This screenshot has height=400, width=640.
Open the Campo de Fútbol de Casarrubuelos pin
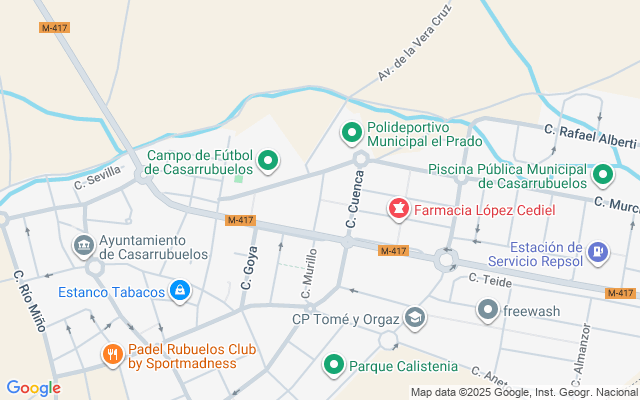point(268,160)
